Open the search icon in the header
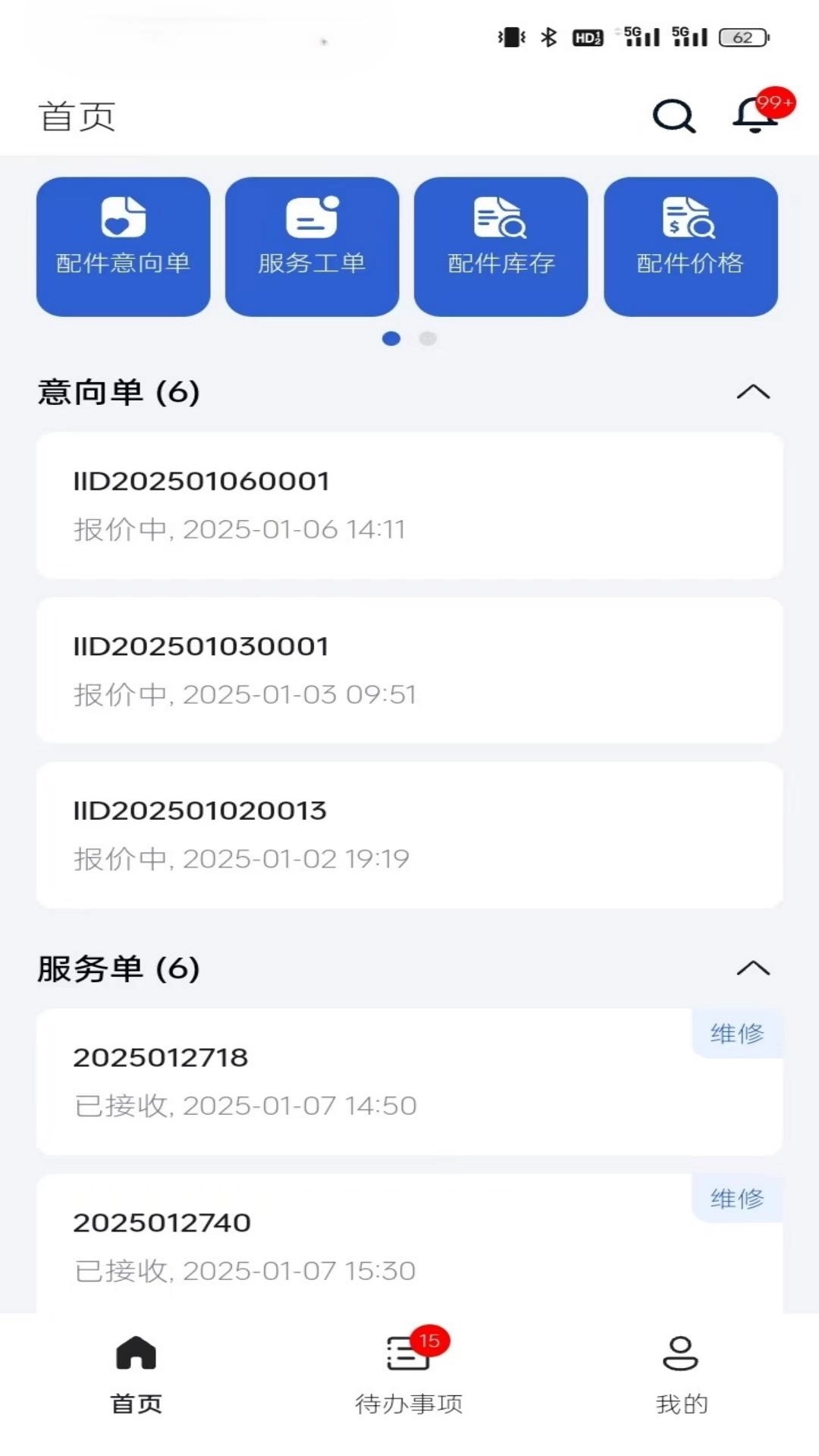Screen dimensions: 819x1456 [673, 116]
